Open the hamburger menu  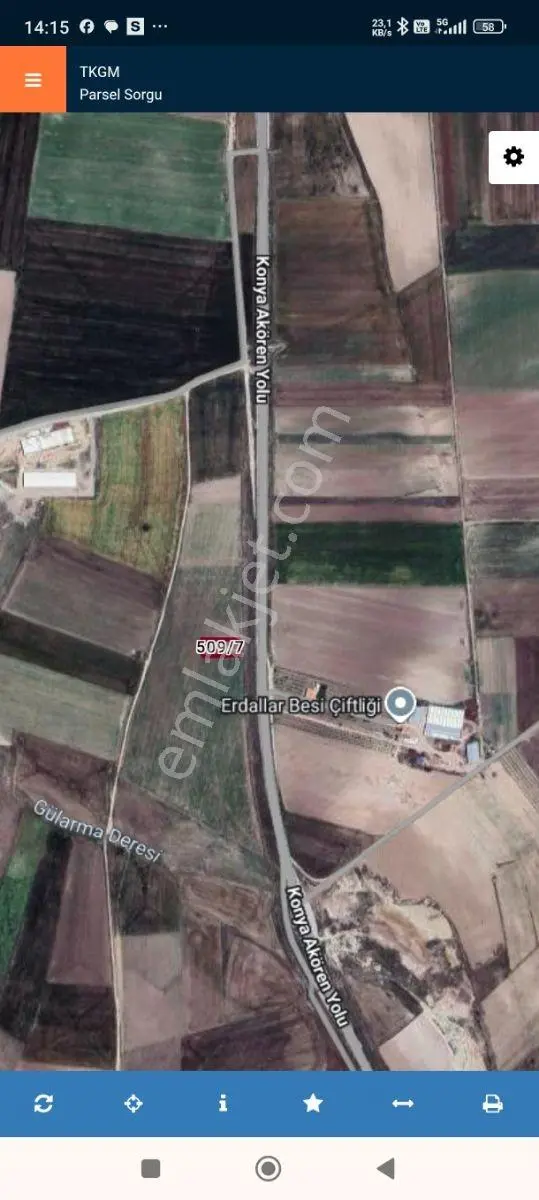point(33,80)
